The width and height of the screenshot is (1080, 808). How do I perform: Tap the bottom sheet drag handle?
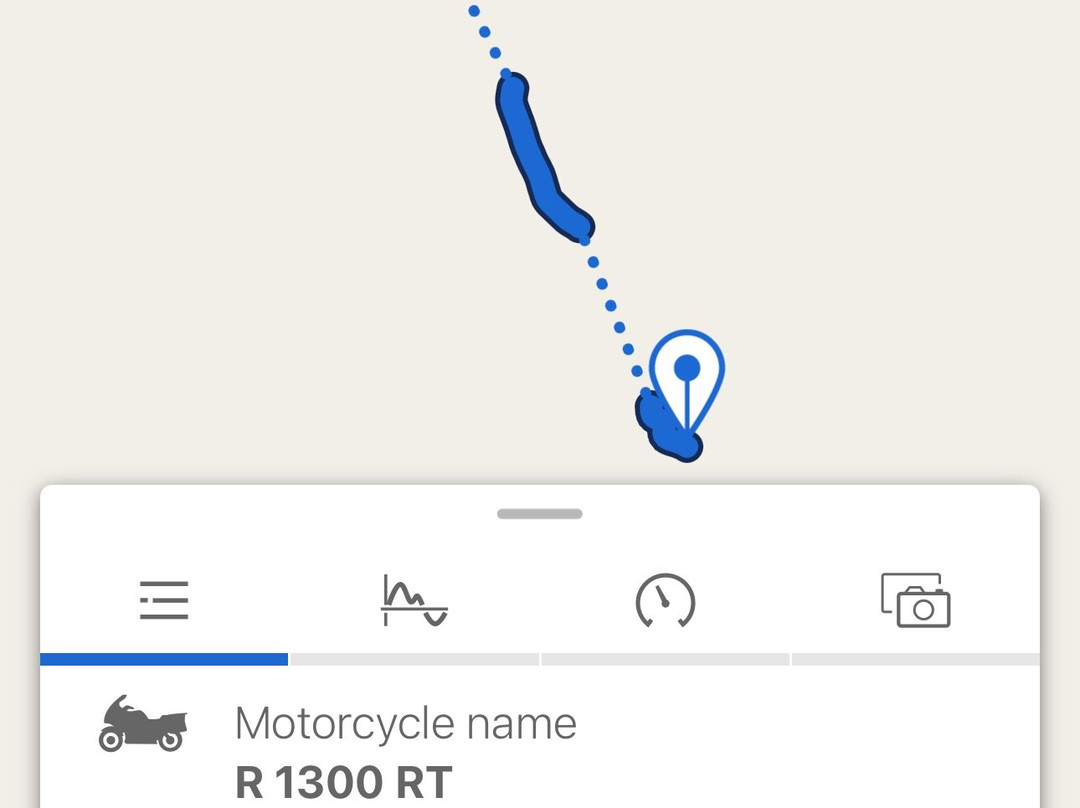point(540,514)
